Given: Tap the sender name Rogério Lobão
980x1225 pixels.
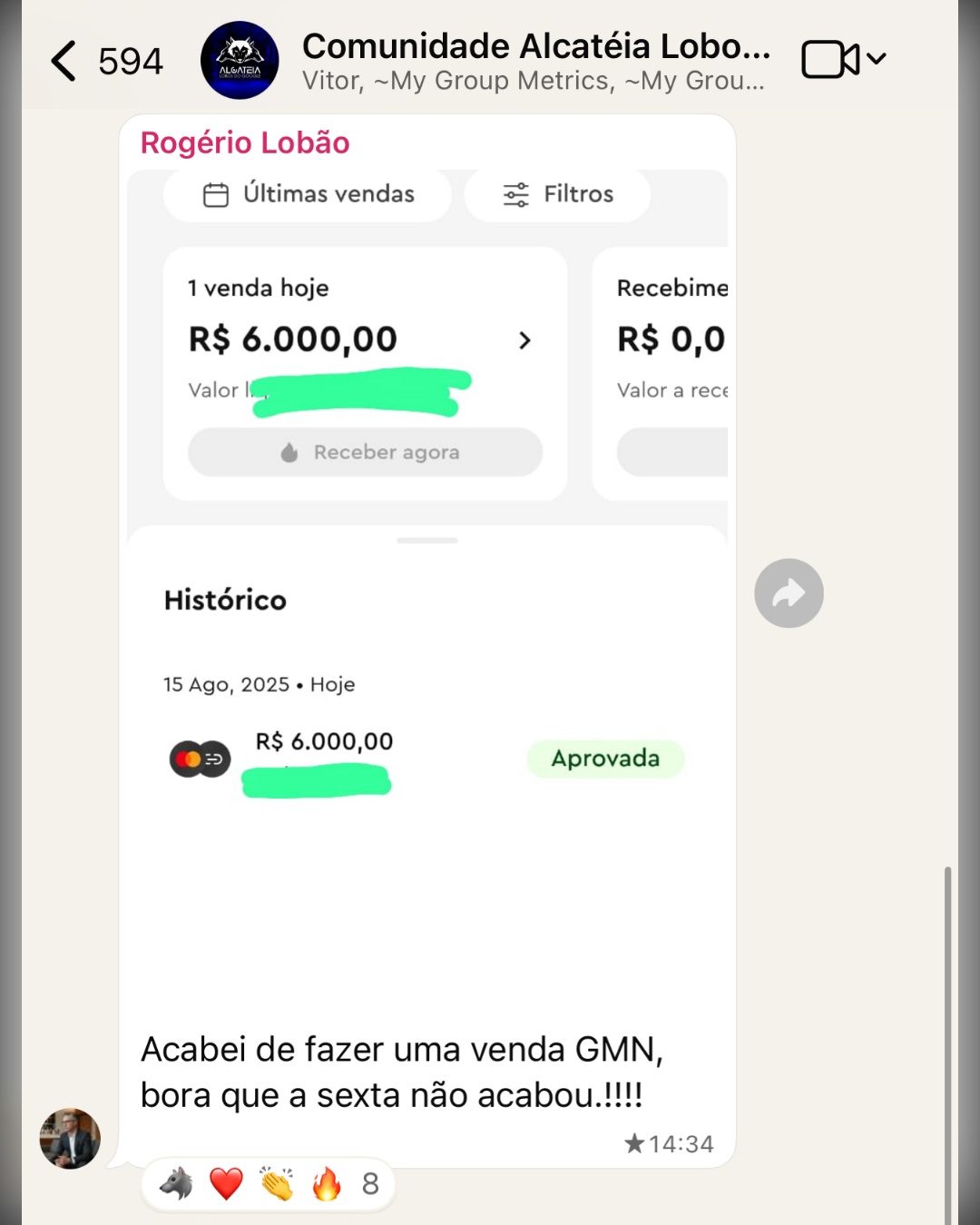Looking at the screenshot, I should (x=245, y=142).
